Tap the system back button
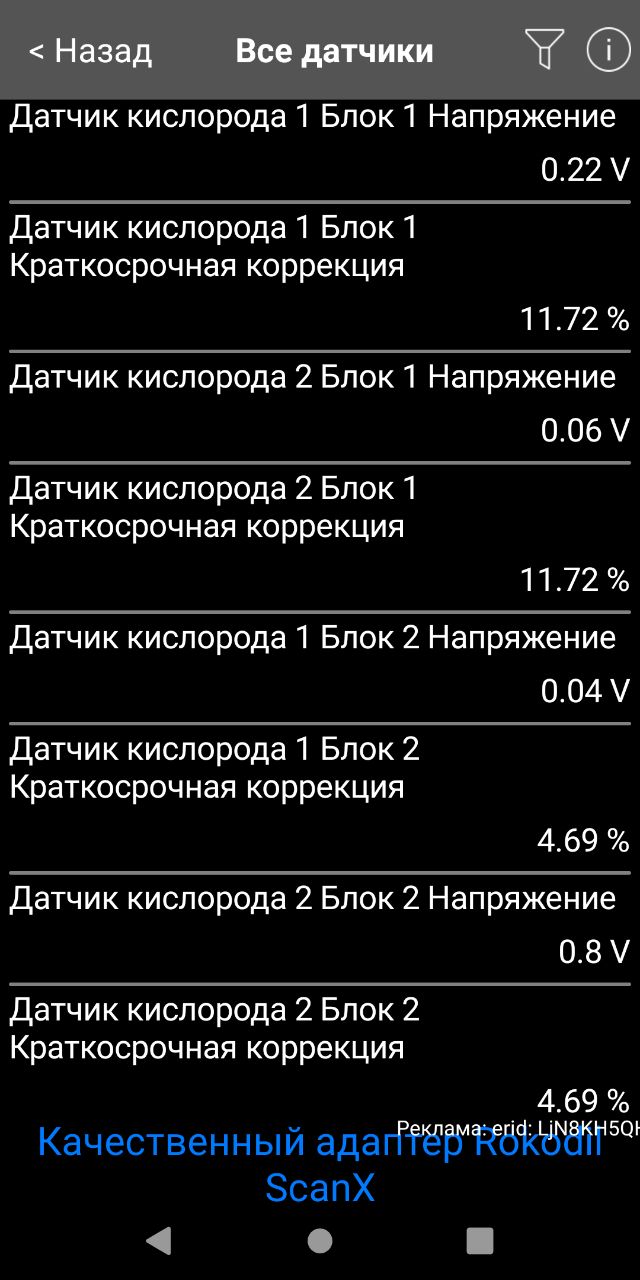 (x=159, y=1241)
